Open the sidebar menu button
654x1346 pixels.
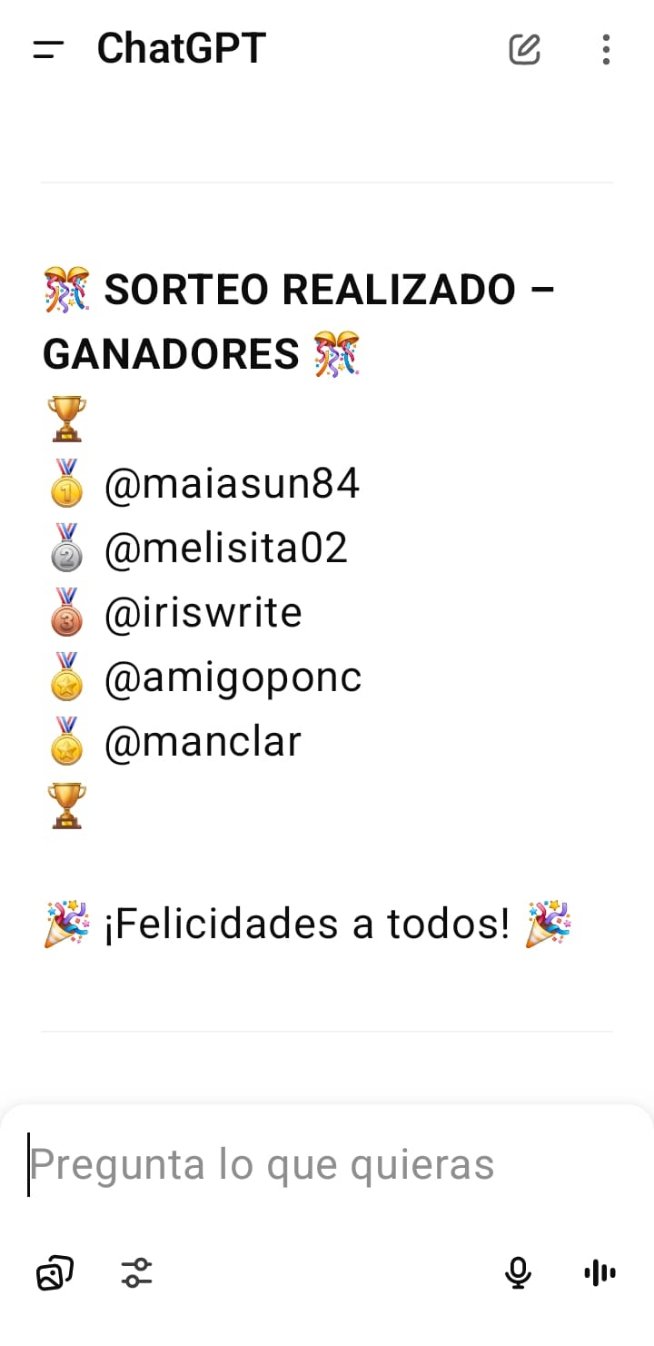[x=48, y=49]
